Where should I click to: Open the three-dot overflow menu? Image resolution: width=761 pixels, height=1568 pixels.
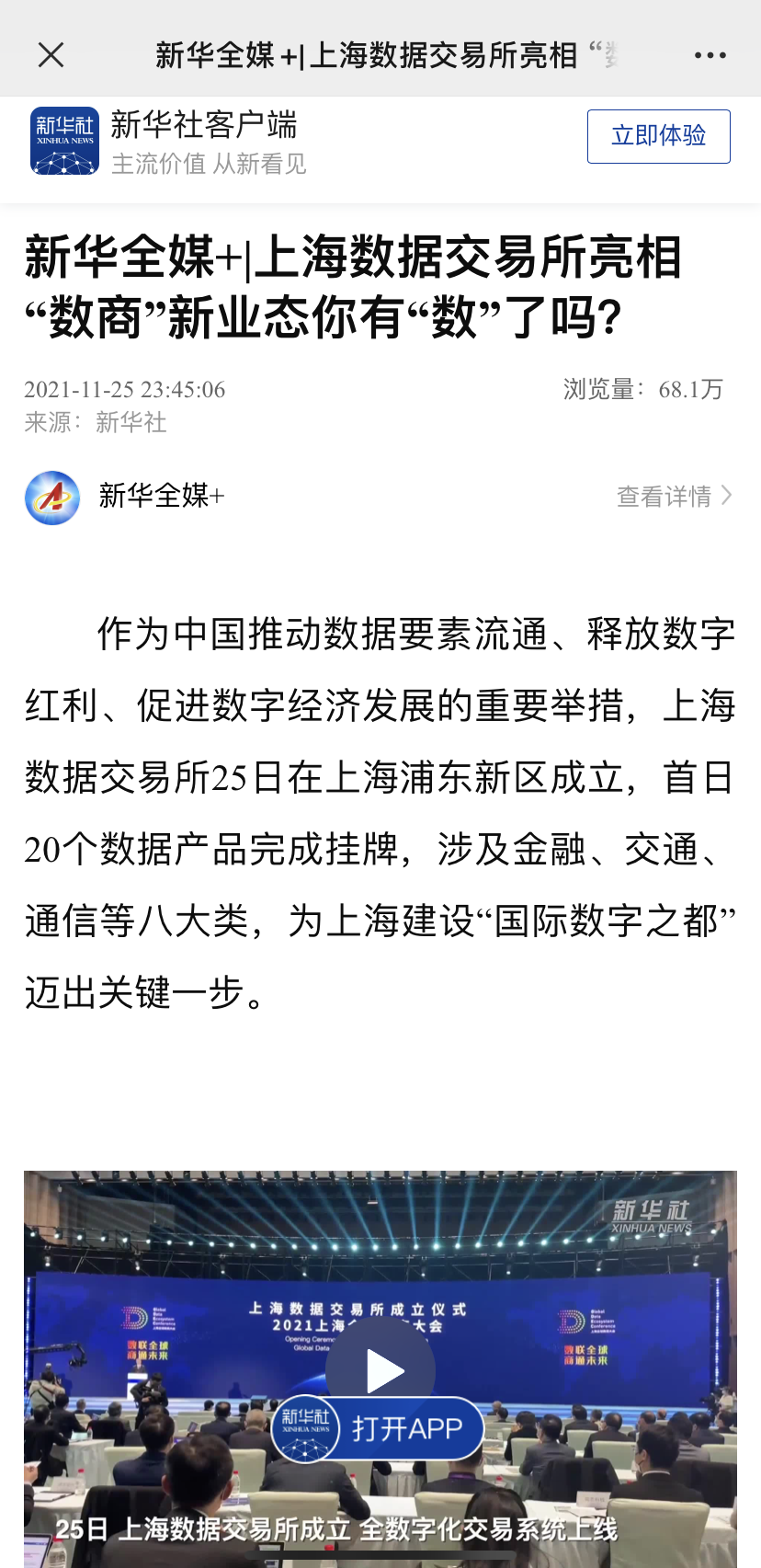point(710,55)
